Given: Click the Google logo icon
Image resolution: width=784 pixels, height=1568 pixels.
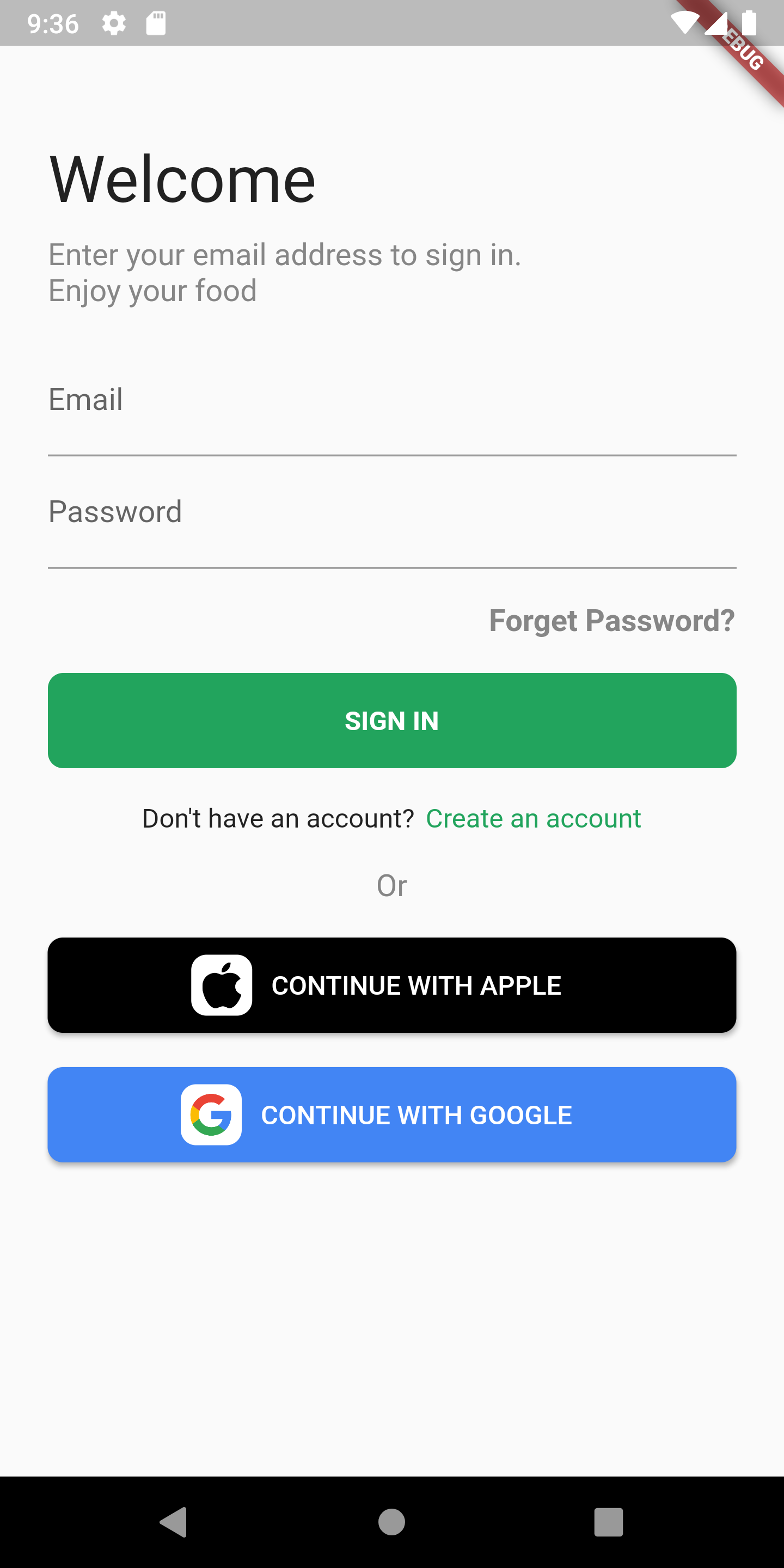Looking at the screenshot, I should coord(211,1114).
